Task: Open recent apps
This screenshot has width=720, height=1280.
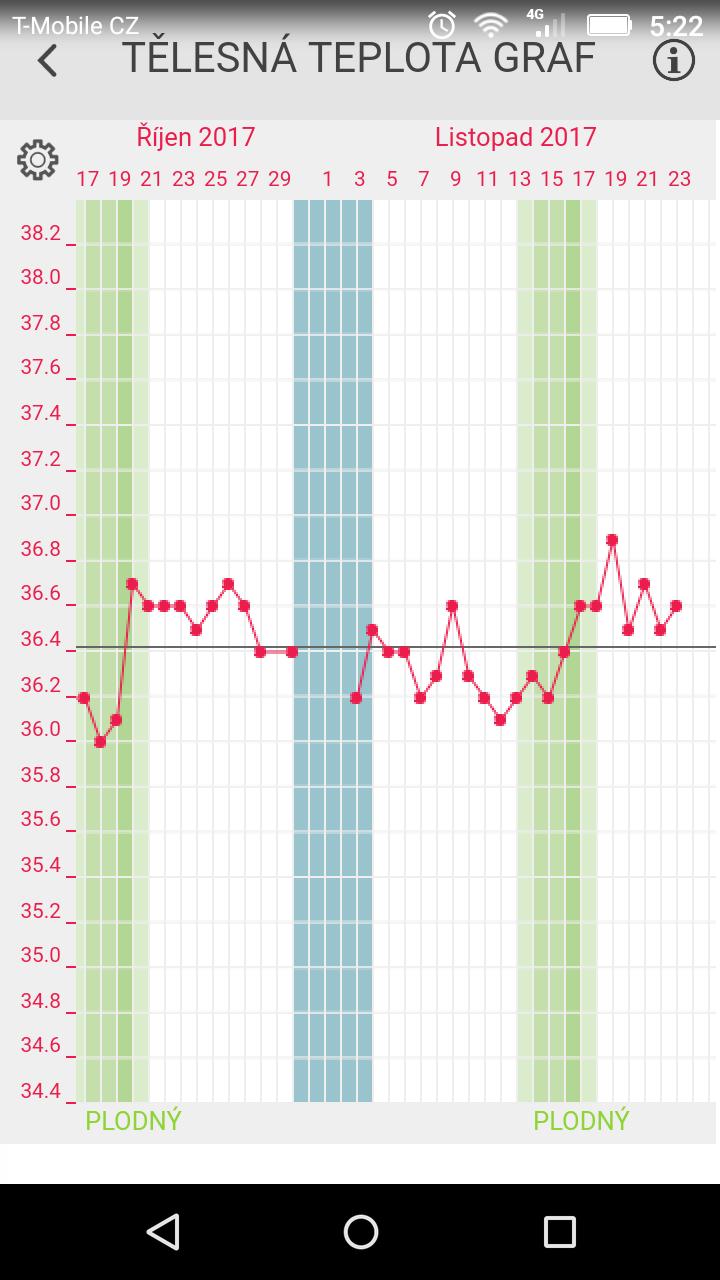Action: (559, 1231)
